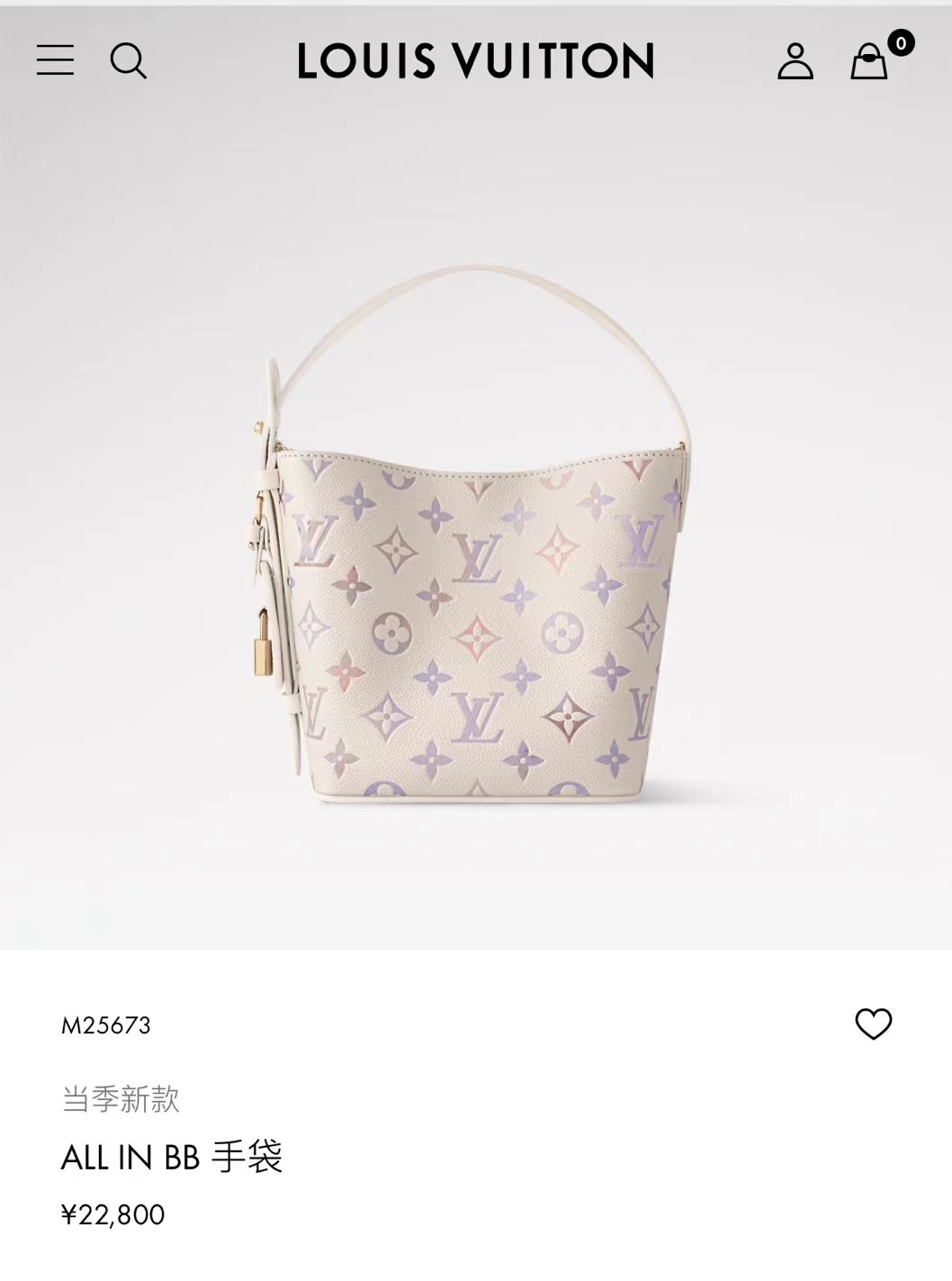Open the hamburger menu

pos(55,60)
